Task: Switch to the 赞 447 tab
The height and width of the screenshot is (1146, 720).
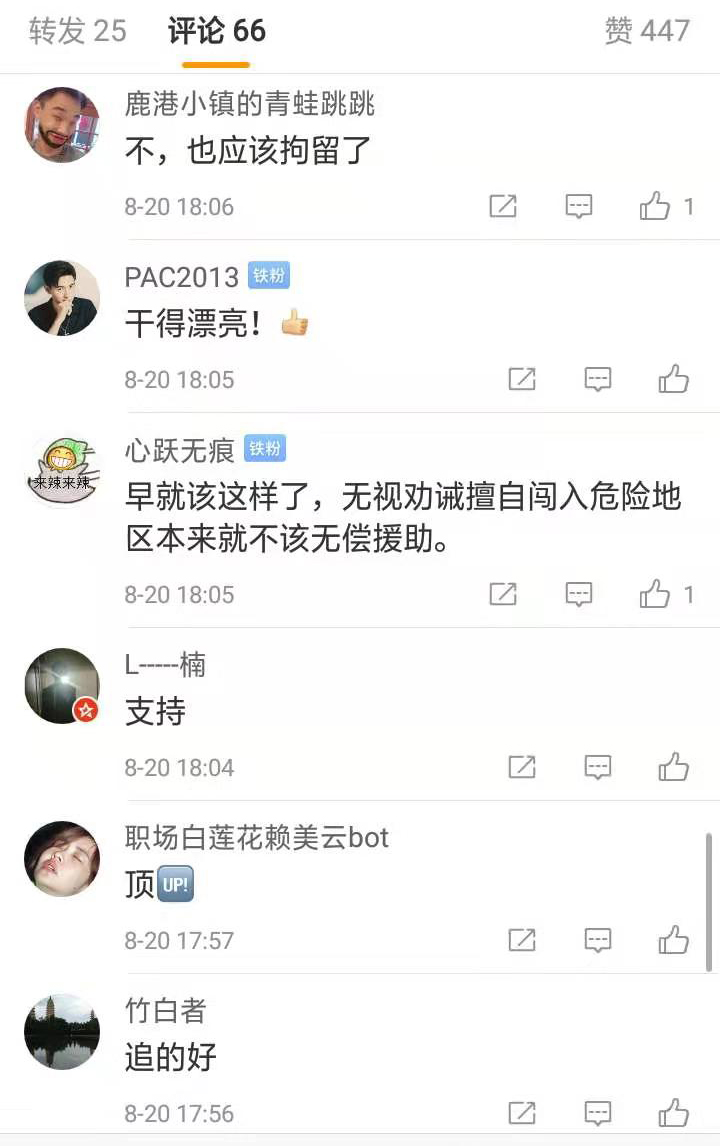Action: pyautogui.click(x=647, y=31)
